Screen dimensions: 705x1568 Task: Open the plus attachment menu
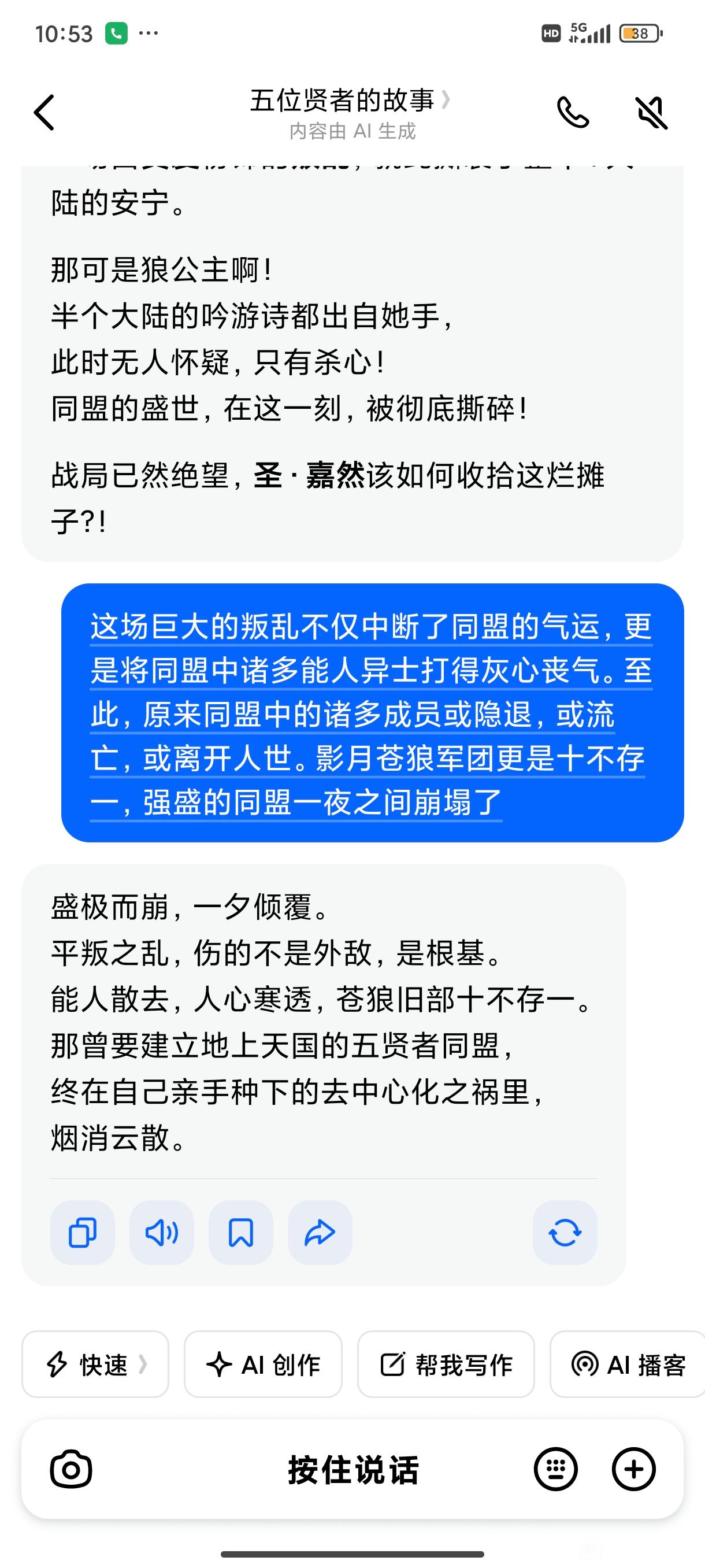click(x=634, y=1469)
